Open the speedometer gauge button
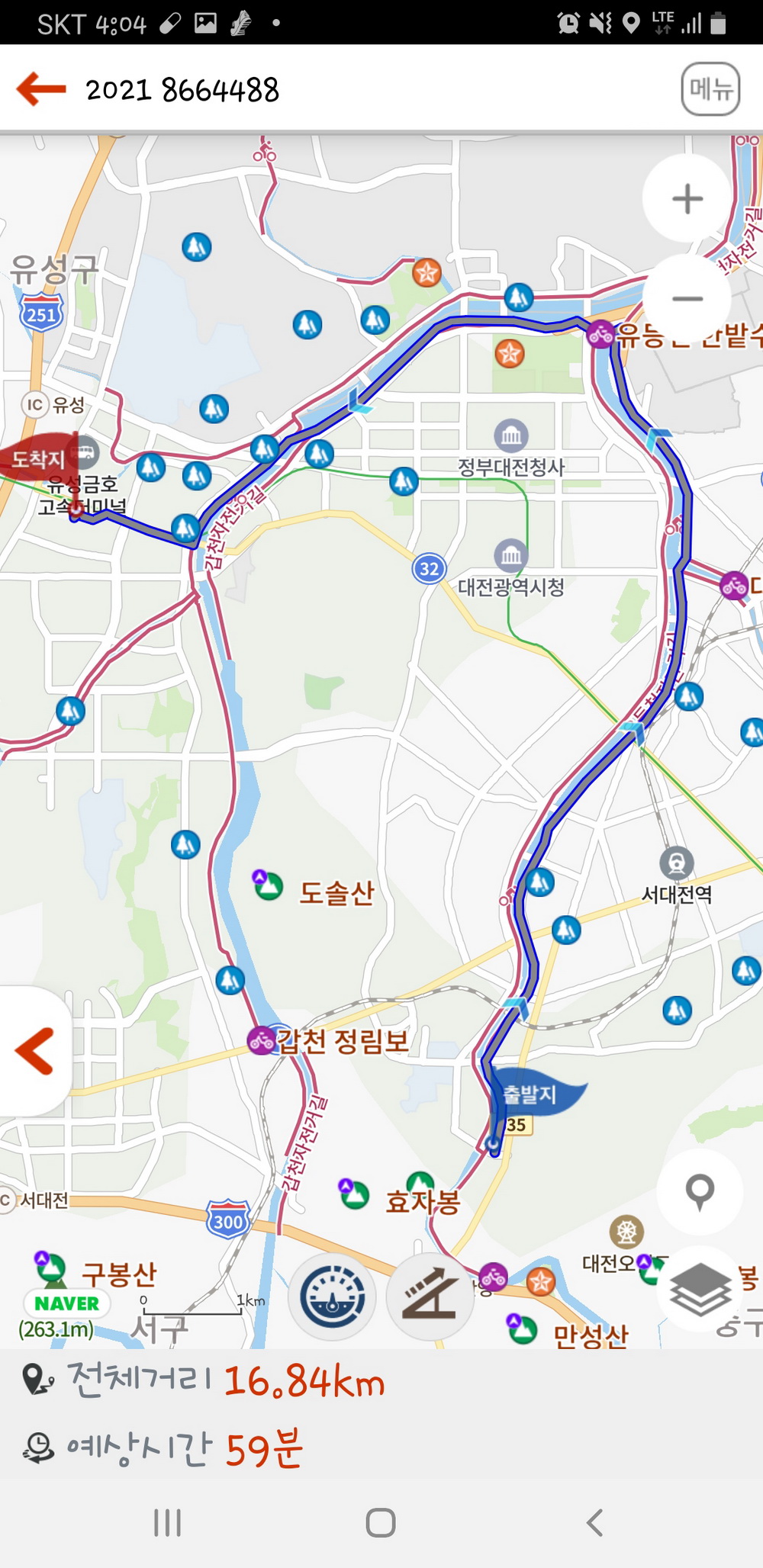This screenshot has width=763, height=1568. [332, 1297]
